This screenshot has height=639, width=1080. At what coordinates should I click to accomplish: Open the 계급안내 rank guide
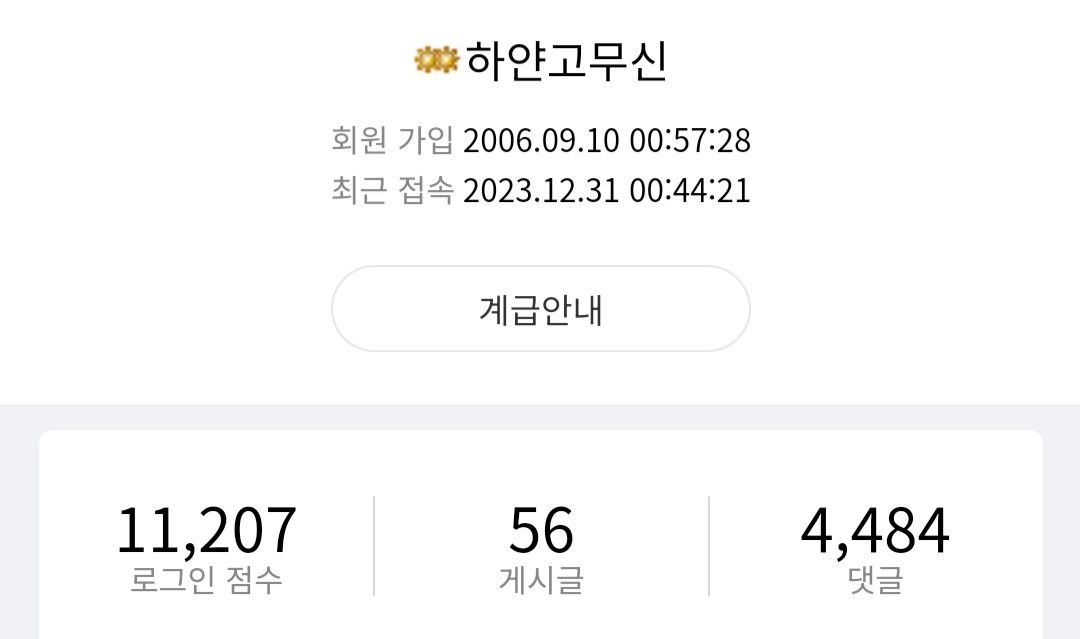[540, 309]
